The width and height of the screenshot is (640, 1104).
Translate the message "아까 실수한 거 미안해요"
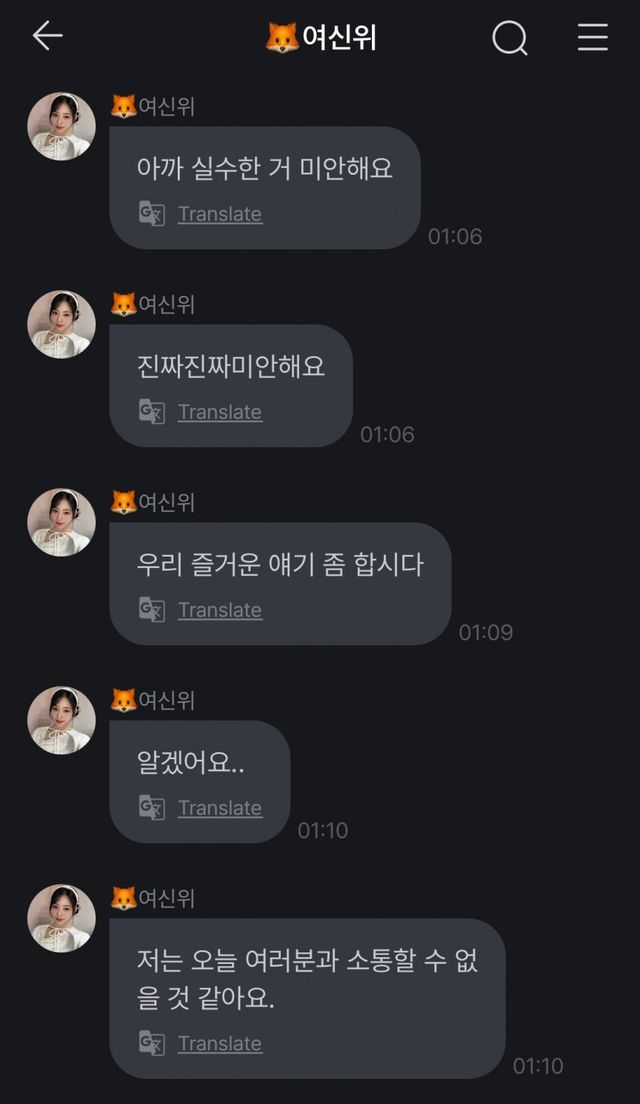[x=219, y=214]
